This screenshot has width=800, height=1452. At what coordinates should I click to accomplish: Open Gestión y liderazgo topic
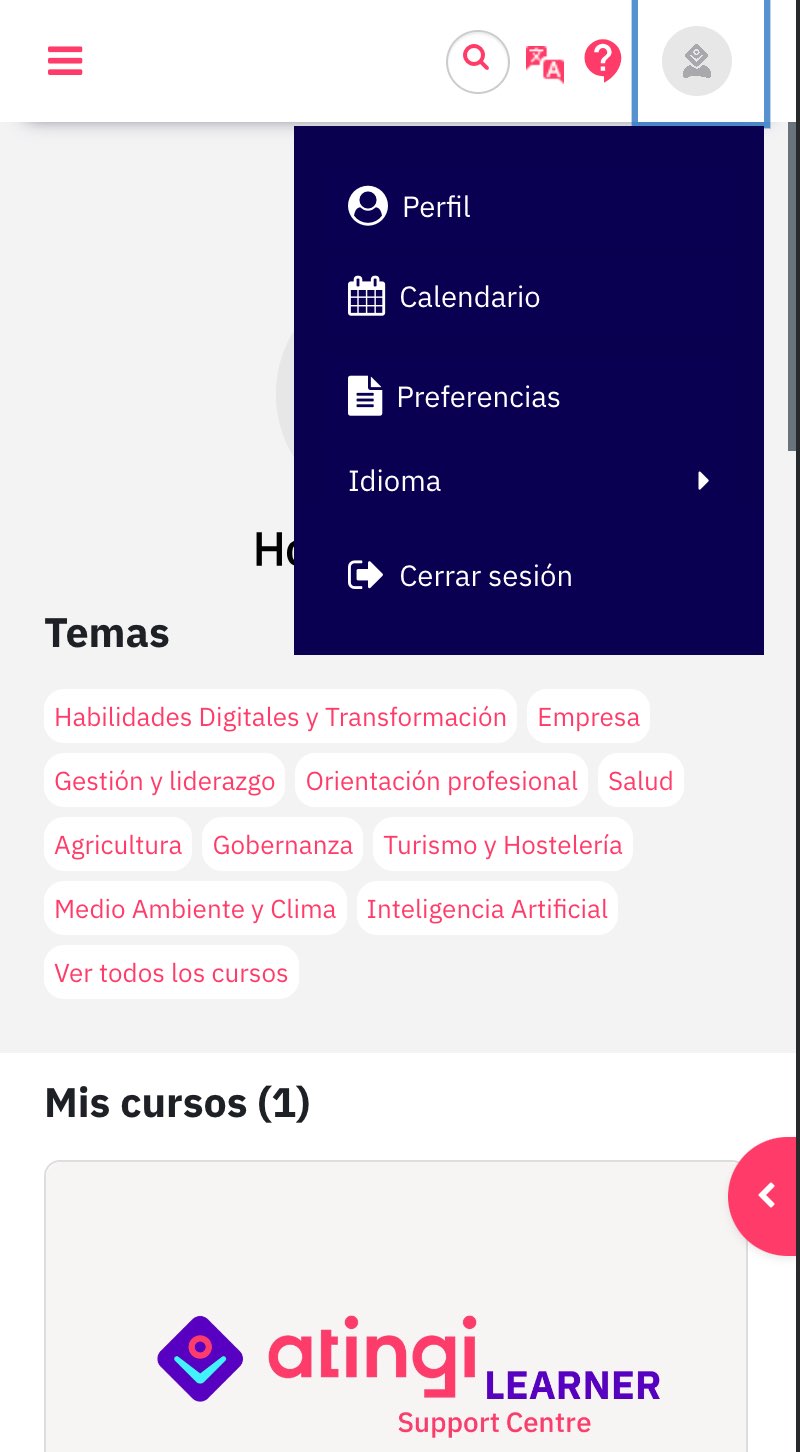(165, 781)
